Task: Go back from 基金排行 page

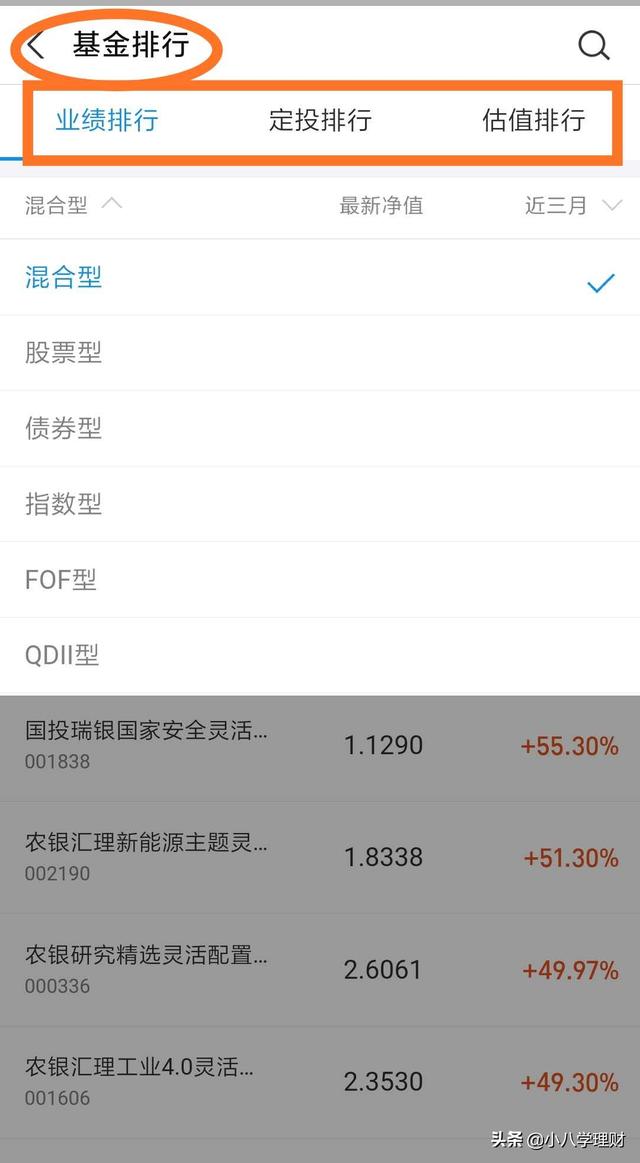Action: click(36, 47)
